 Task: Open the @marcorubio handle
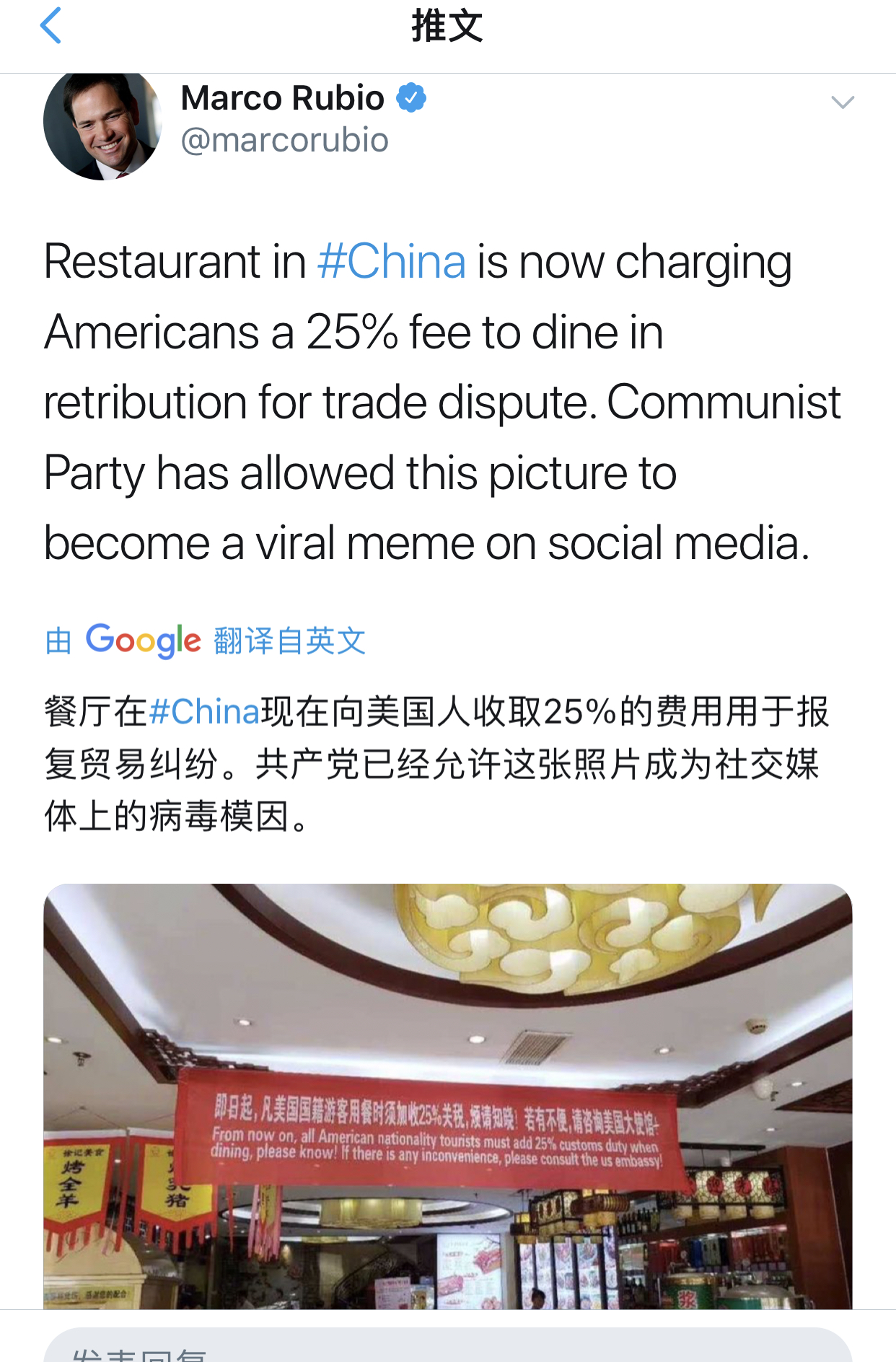point(284,140)
